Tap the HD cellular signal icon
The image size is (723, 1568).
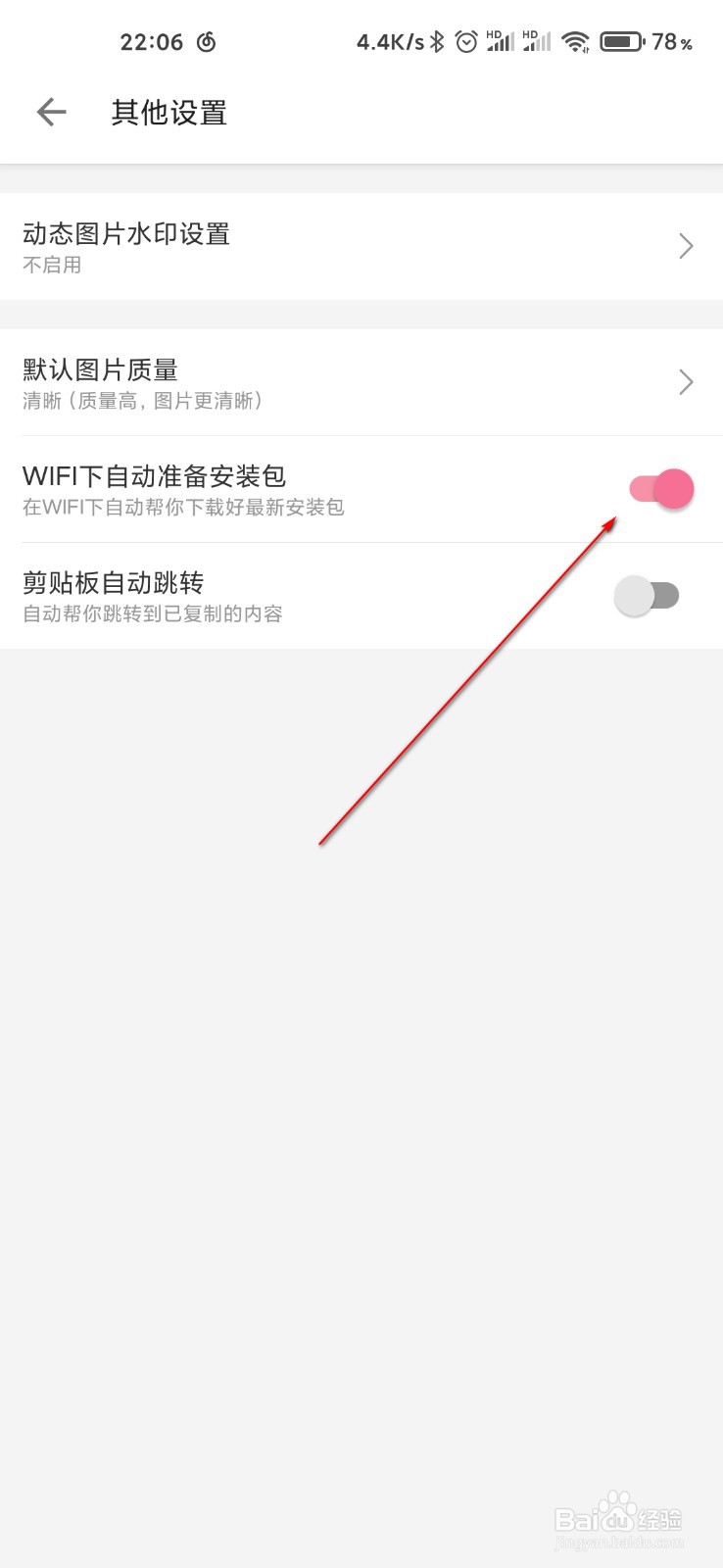coord(498,41)
